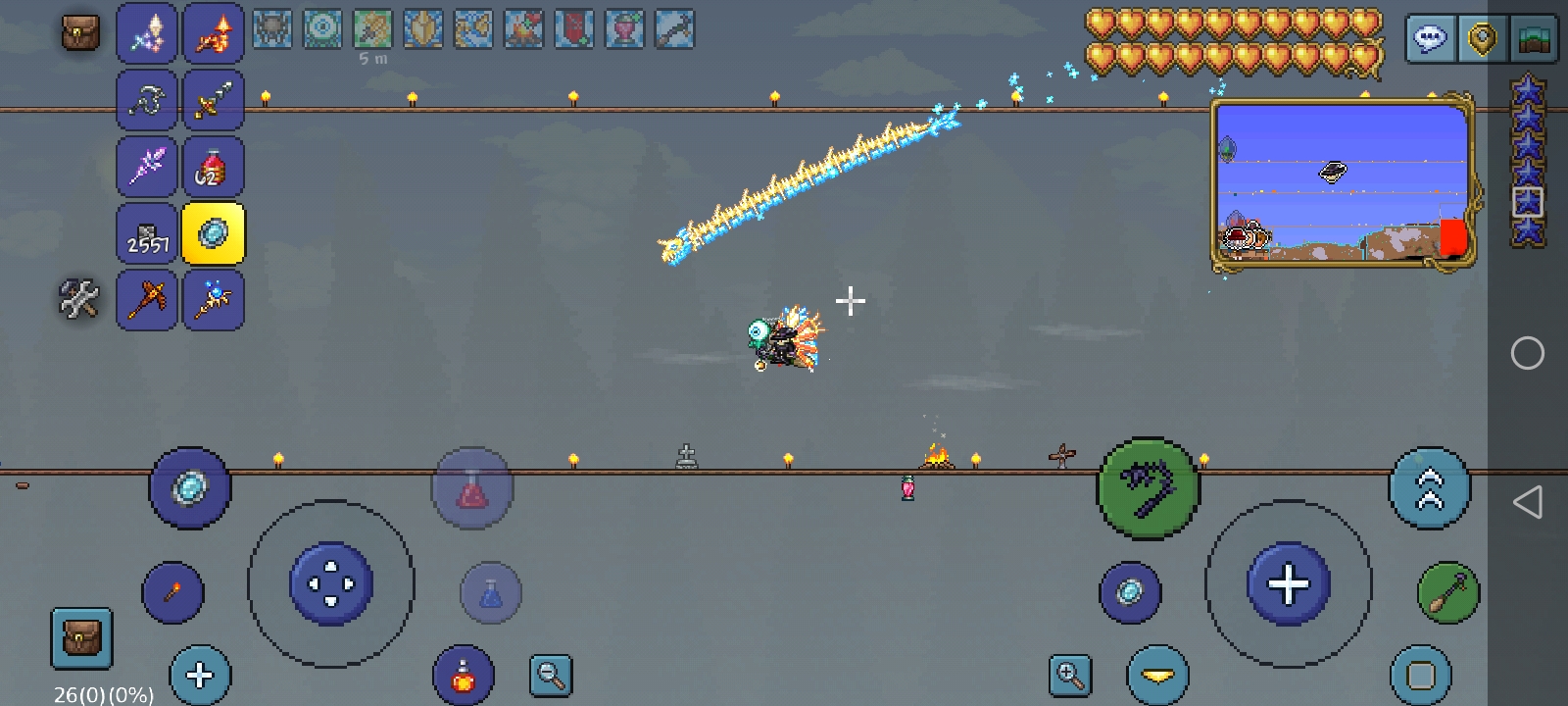The height and width of the screenshot is (706, 1568).
Task: Open the crossed hammer and wrench menu
Action: pos(79,299)
